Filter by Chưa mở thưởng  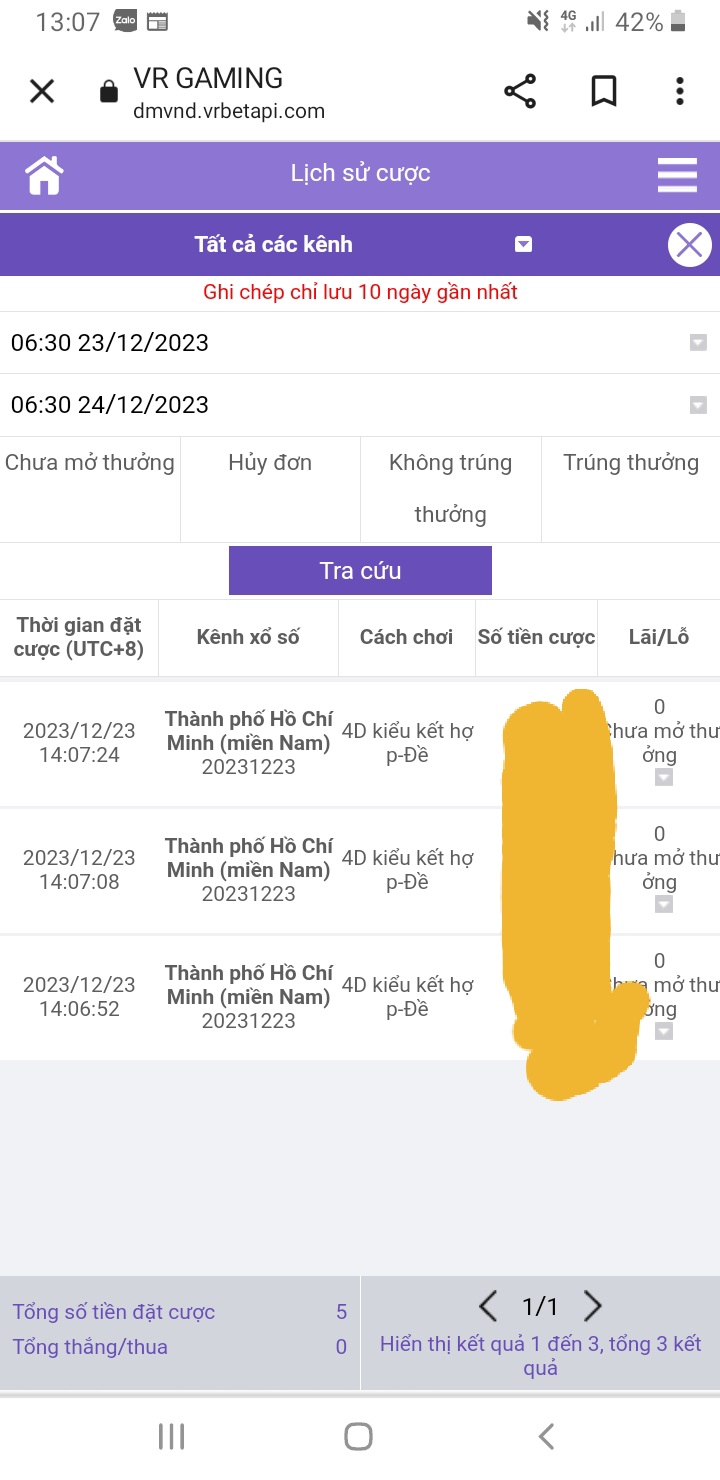coord(90,463)
